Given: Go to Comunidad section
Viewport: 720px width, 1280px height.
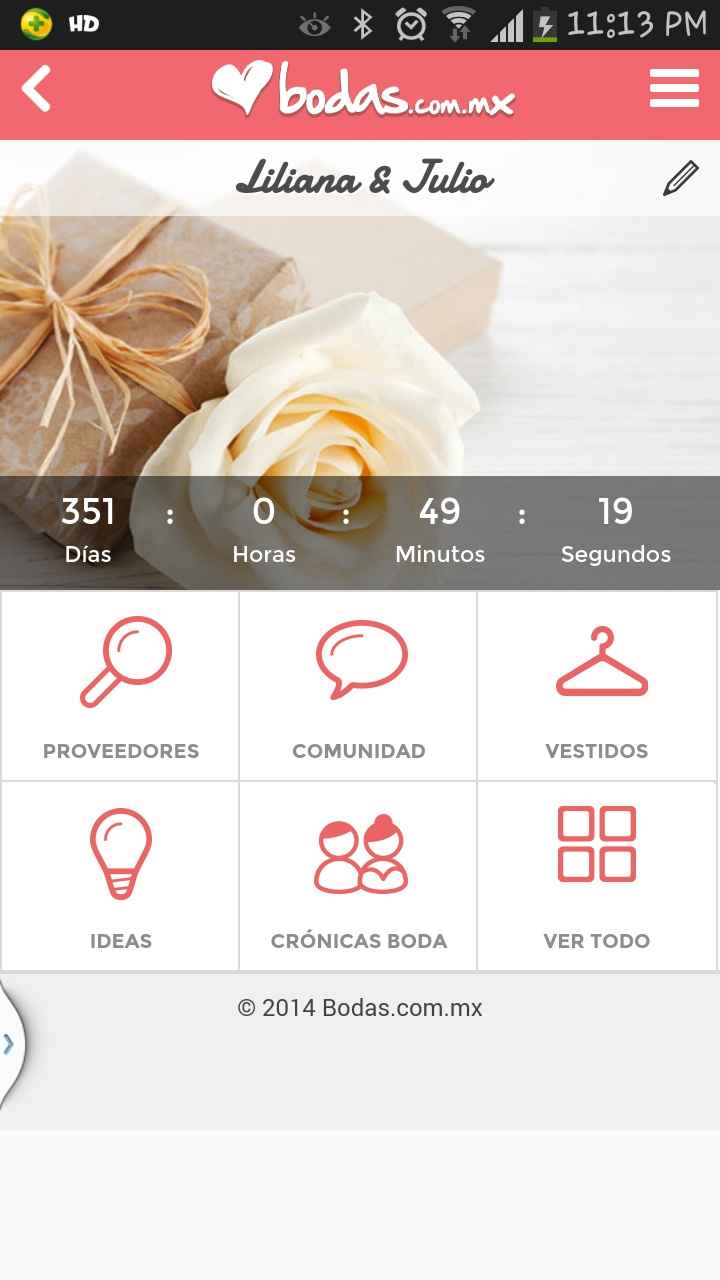Looking at the screenshot, I should tap(359, 686).
